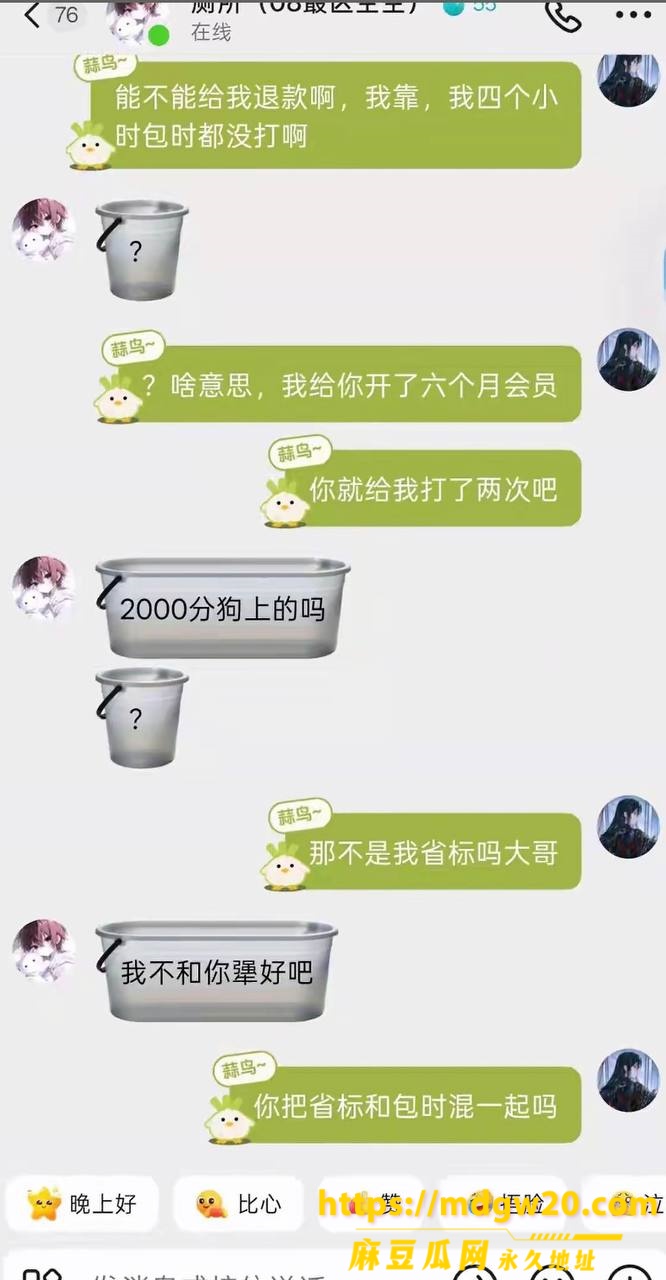This screenshot has width=666, height=1280.
Task: Go back to the message list
Action: pyautogui.click(x=34, y=14)
